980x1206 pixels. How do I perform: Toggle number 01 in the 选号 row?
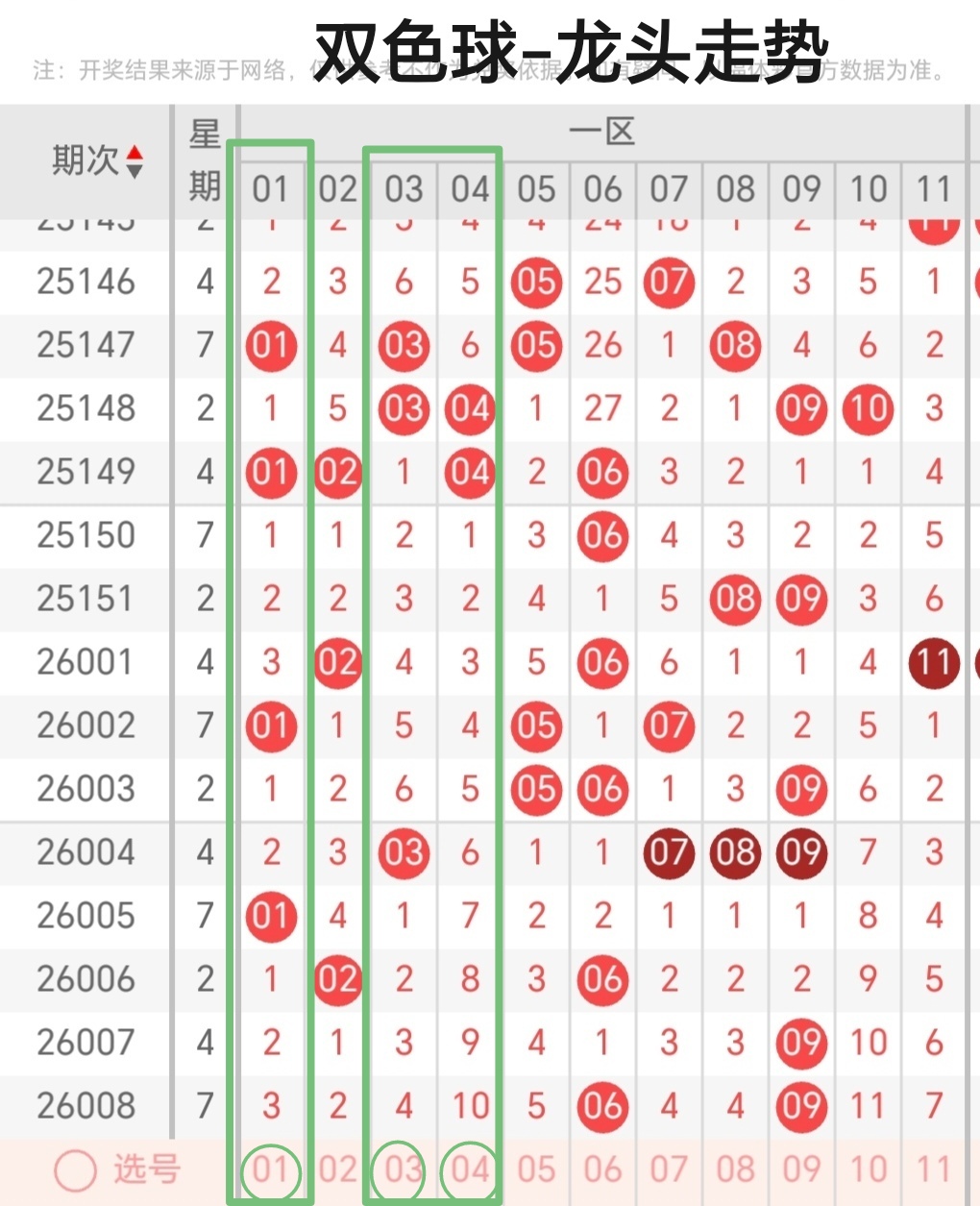(271, 1171)
